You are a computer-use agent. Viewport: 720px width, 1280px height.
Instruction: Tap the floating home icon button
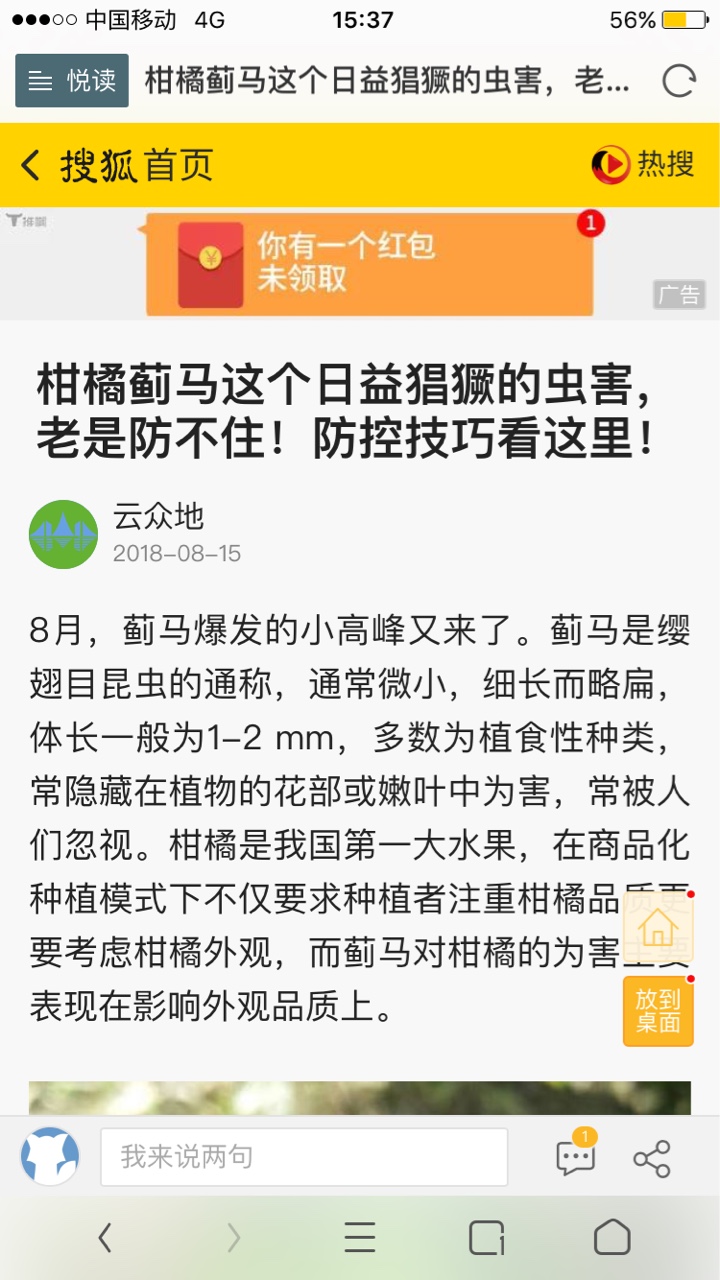pyautogui.click(x=658, y=927)
